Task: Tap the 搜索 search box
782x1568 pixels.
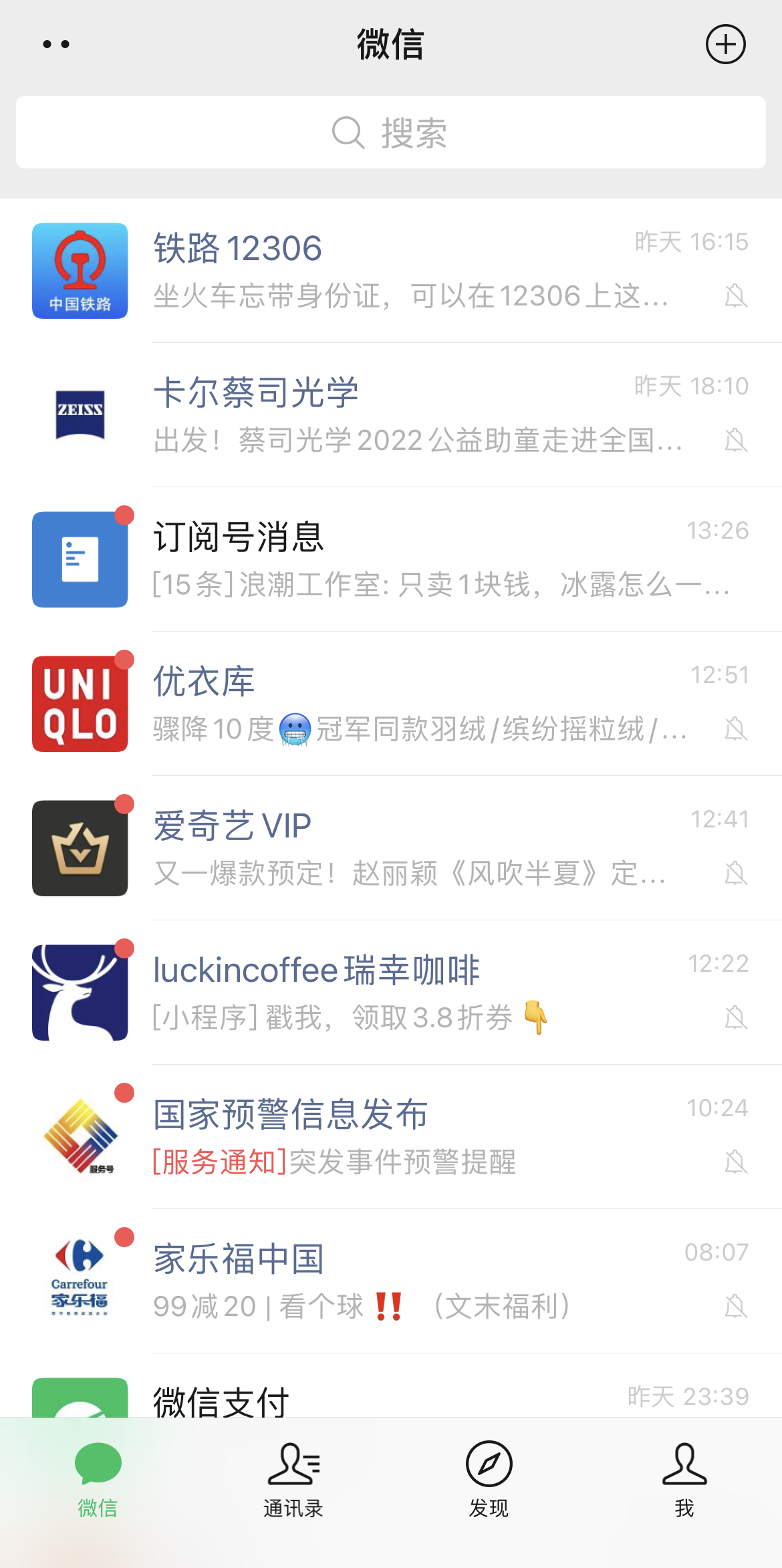Action: pos(391,132)
